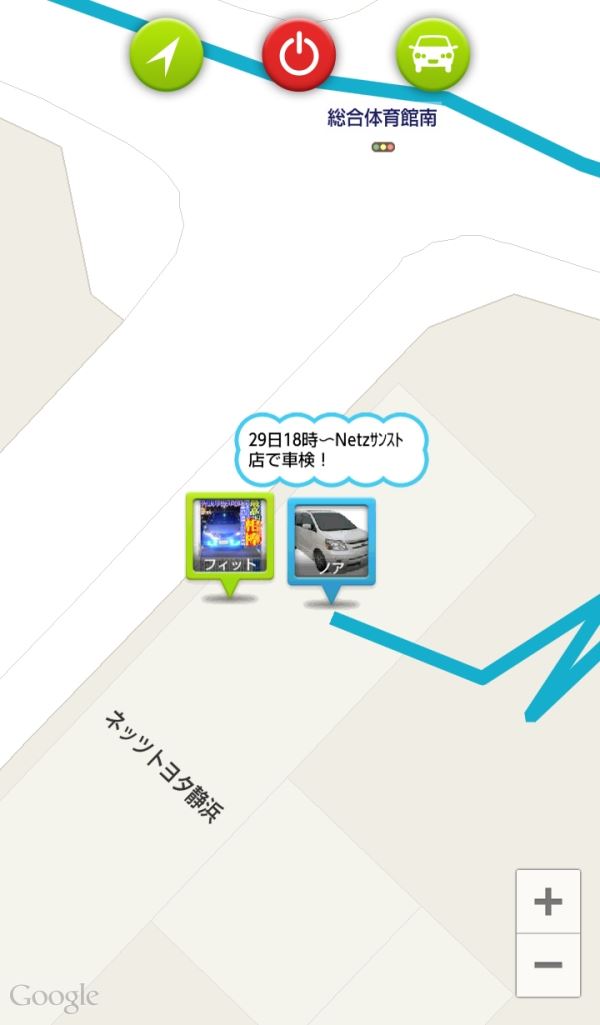
Task: Tap the red power button
Action: pos(299,55)
